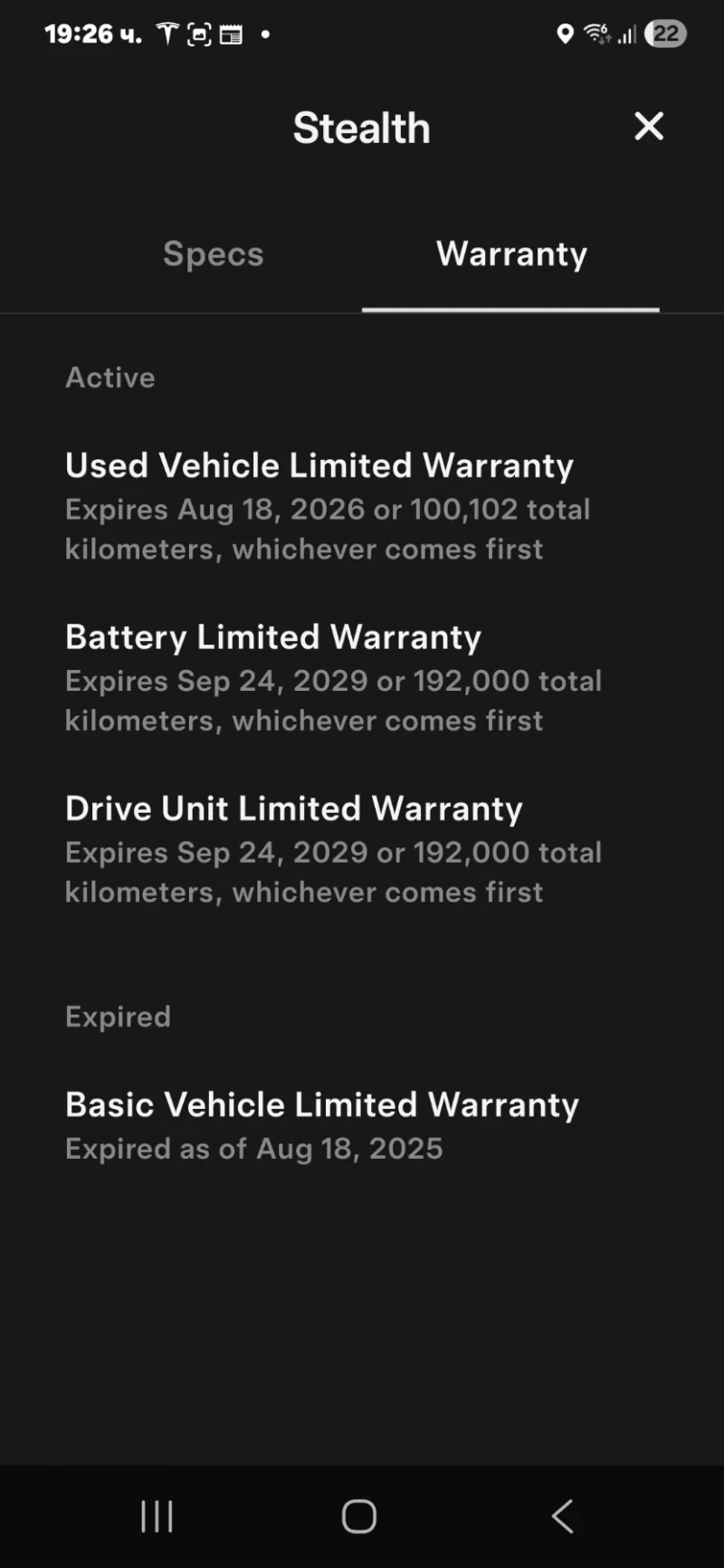The image size is (724, 1568).
Task: Select the Warranty tab
Action: [x=510, y=254]
